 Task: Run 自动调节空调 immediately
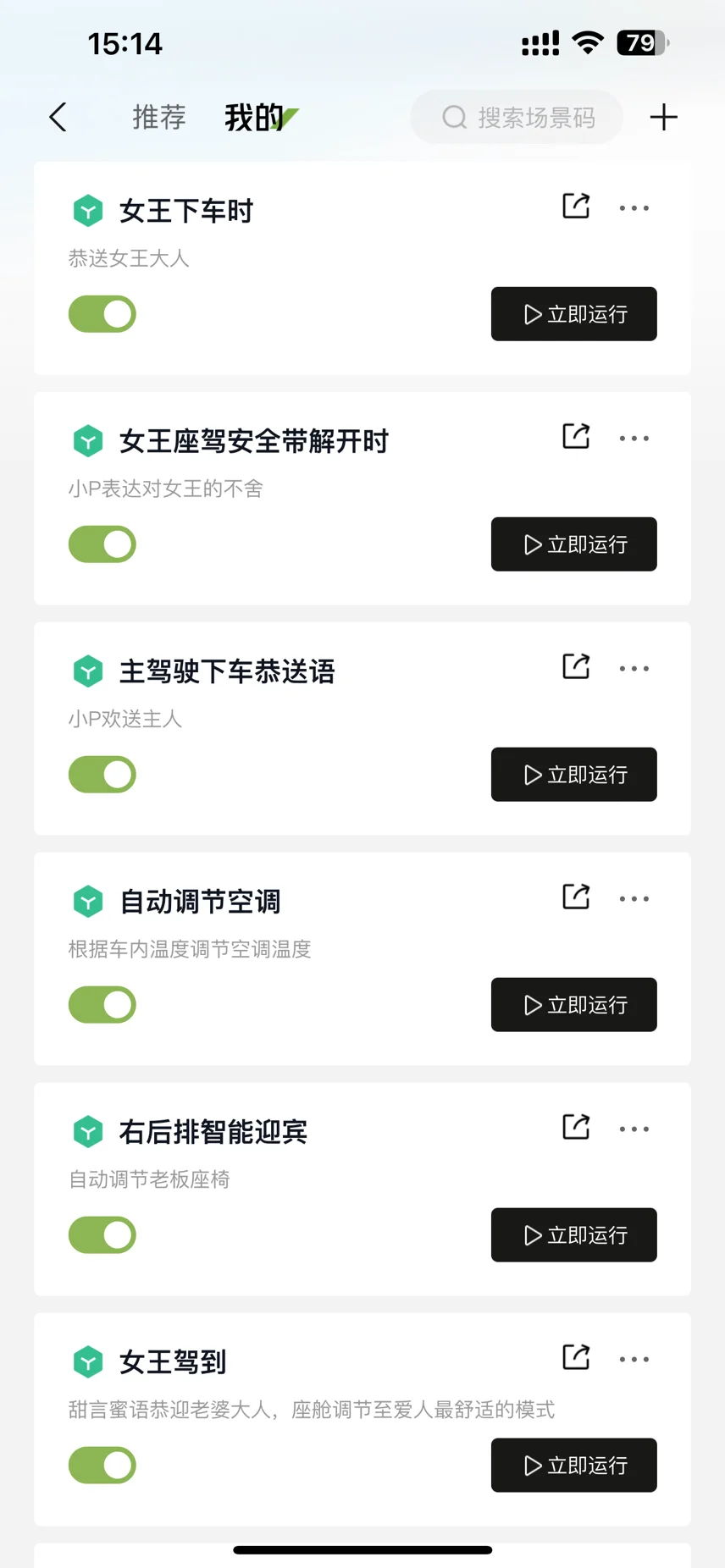(x=574, y=1005)
